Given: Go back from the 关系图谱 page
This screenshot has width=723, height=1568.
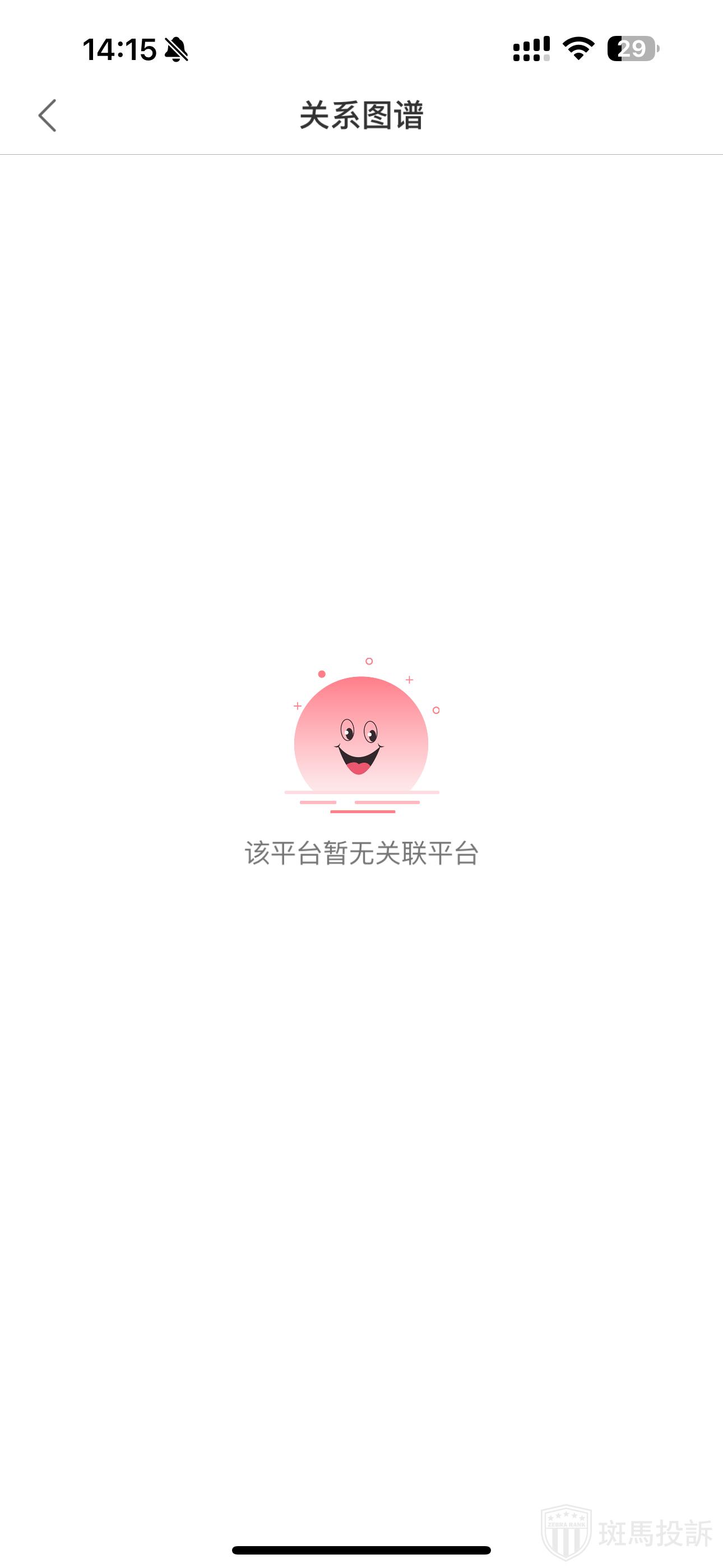Looking at the screenshot, I should tap(48, 115).
